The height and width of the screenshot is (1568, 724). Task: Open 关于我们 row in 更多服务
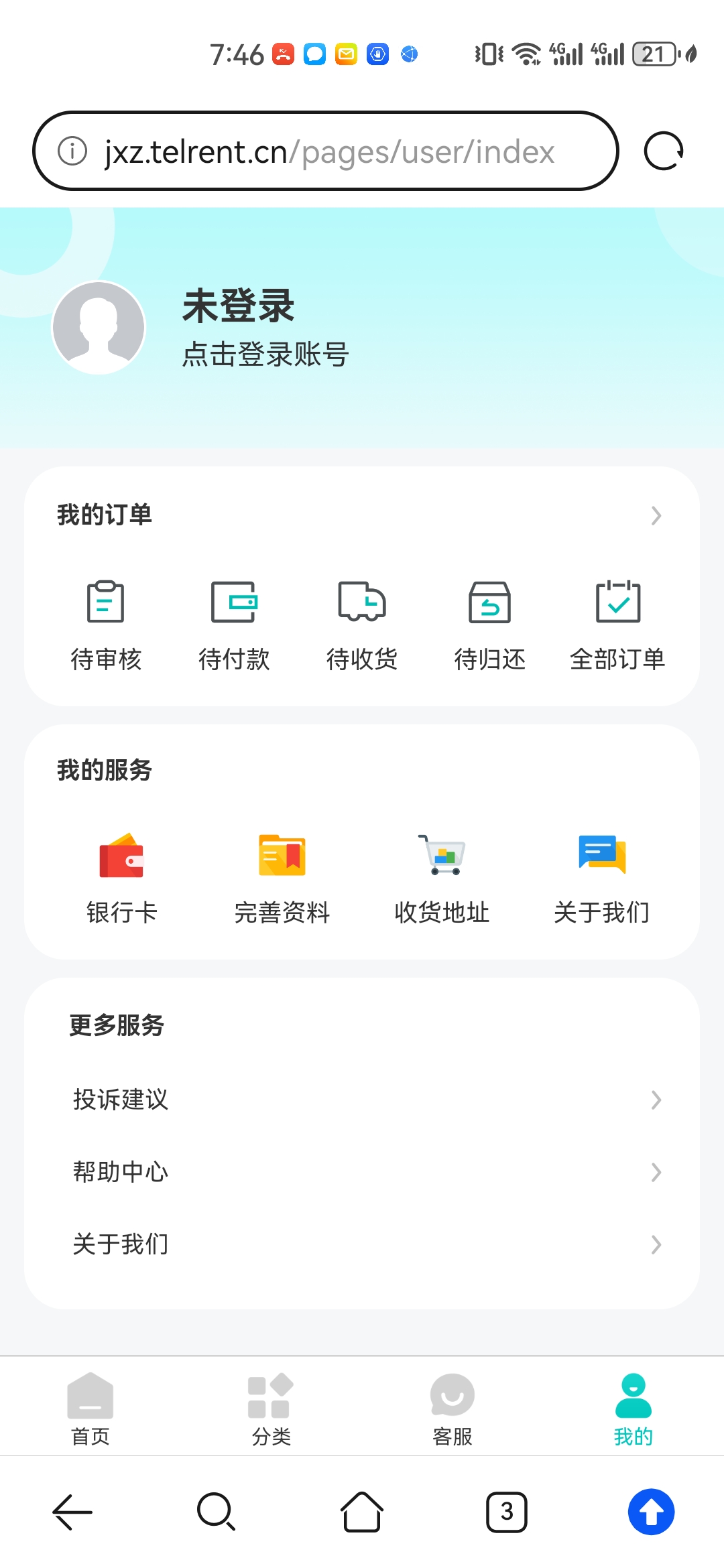click(362, 1244)
